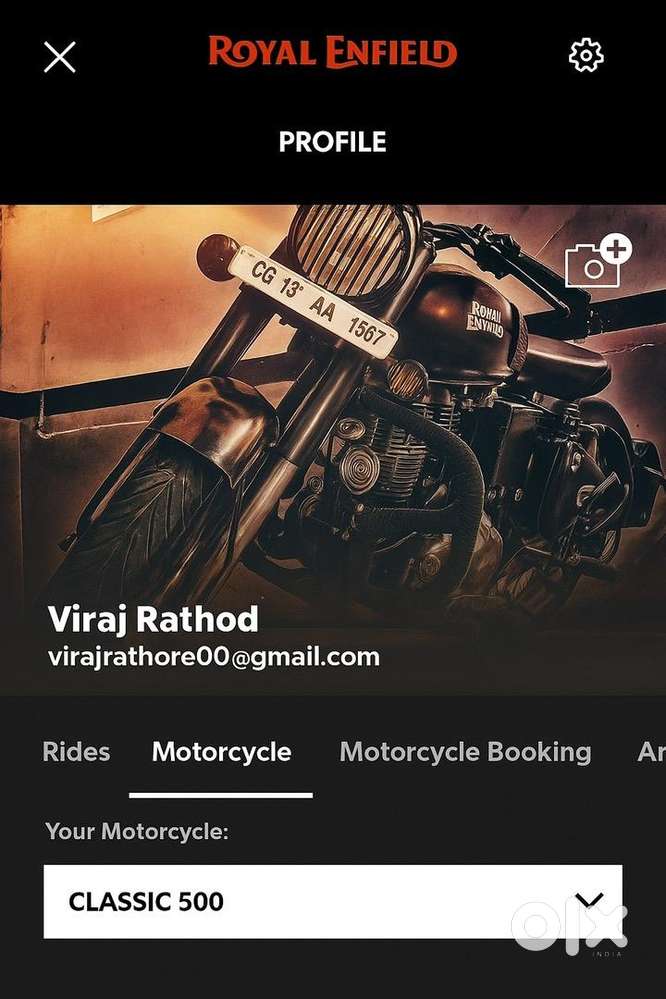Close the profile screen
Screen dimensions: 666x999
60,57
